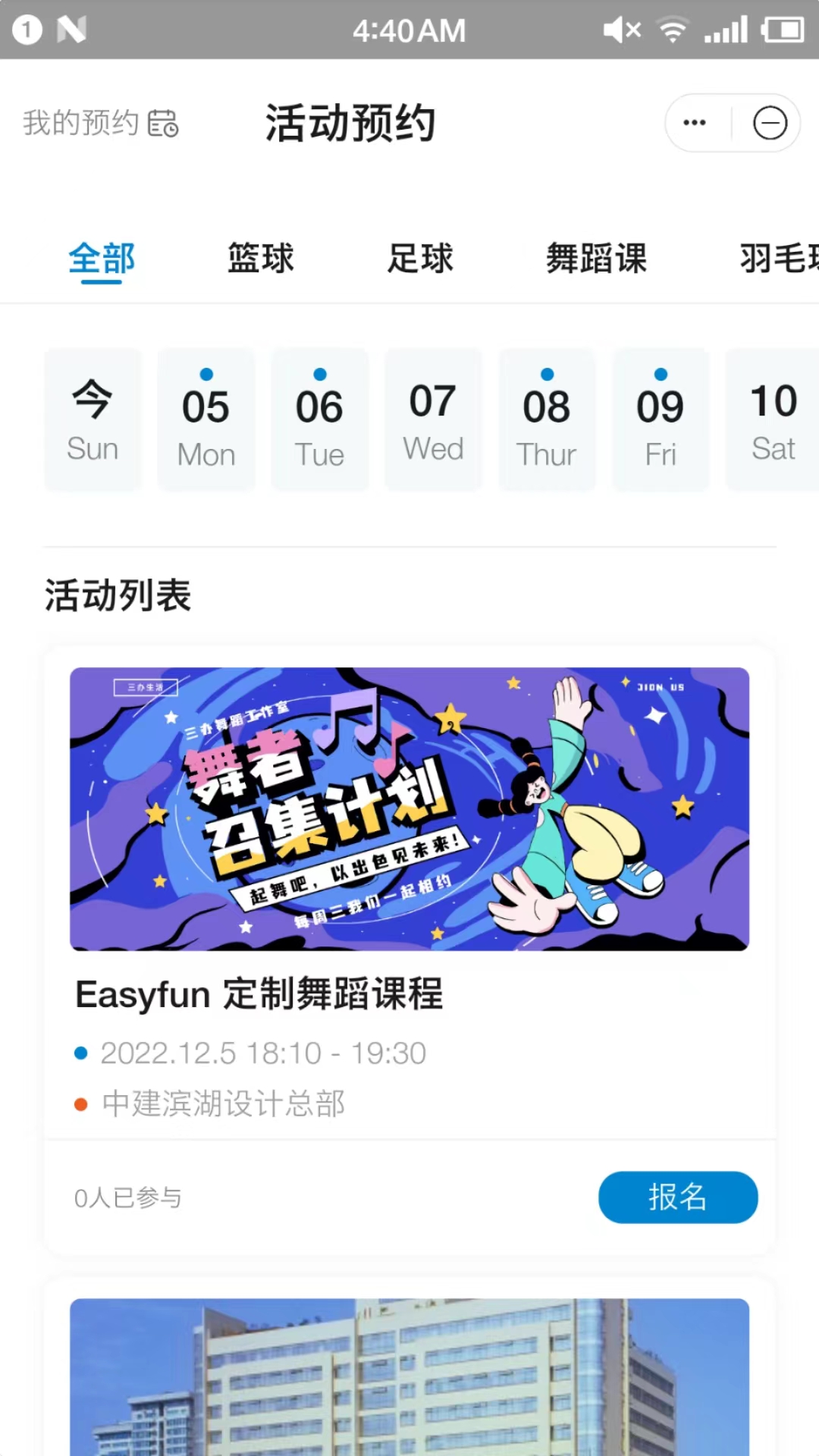The height and width of the screenshot is (1456, 819).
Task: Close the mini program with the circle icon
Action: coord(770,123)
